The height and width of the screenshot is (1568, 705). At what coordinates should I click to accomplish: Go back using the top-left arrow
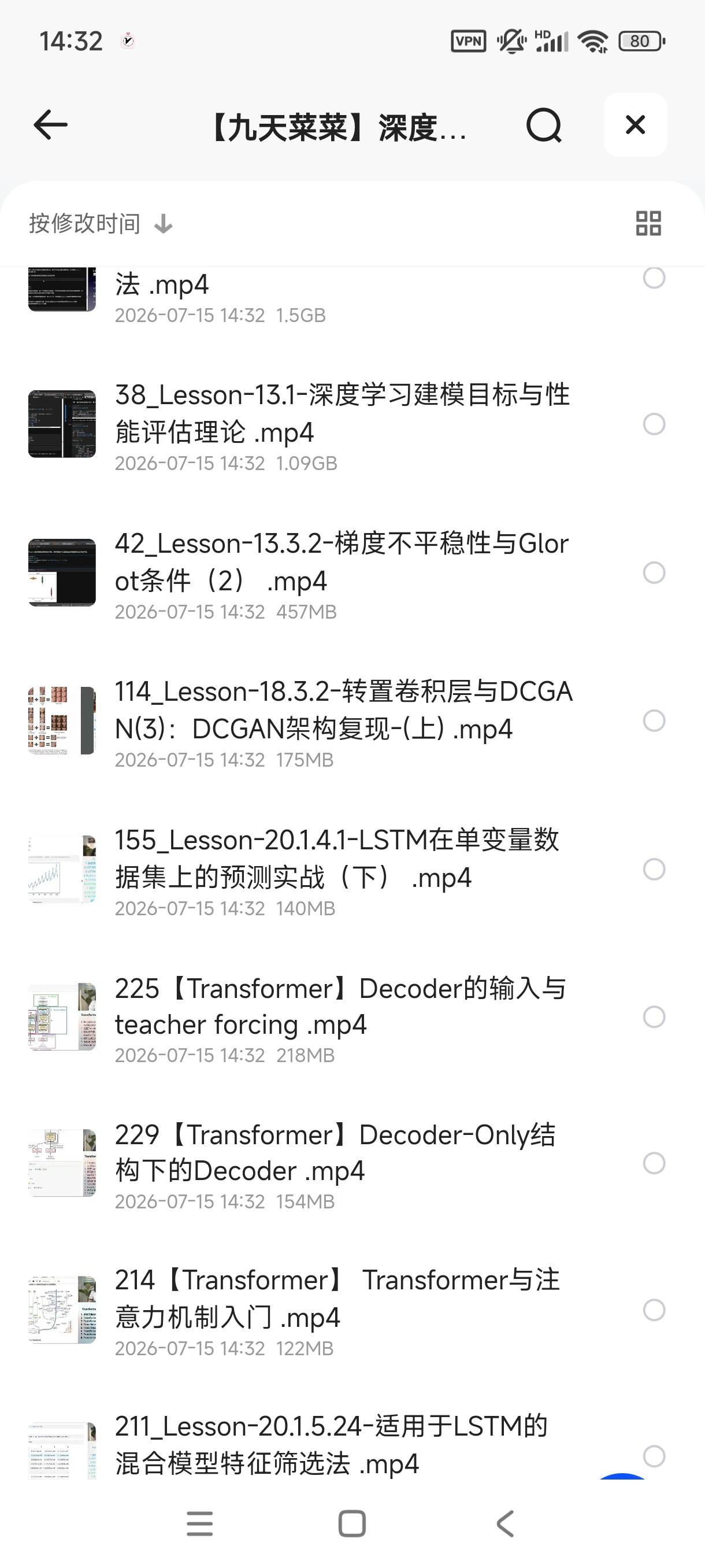(x=50, y=125)
